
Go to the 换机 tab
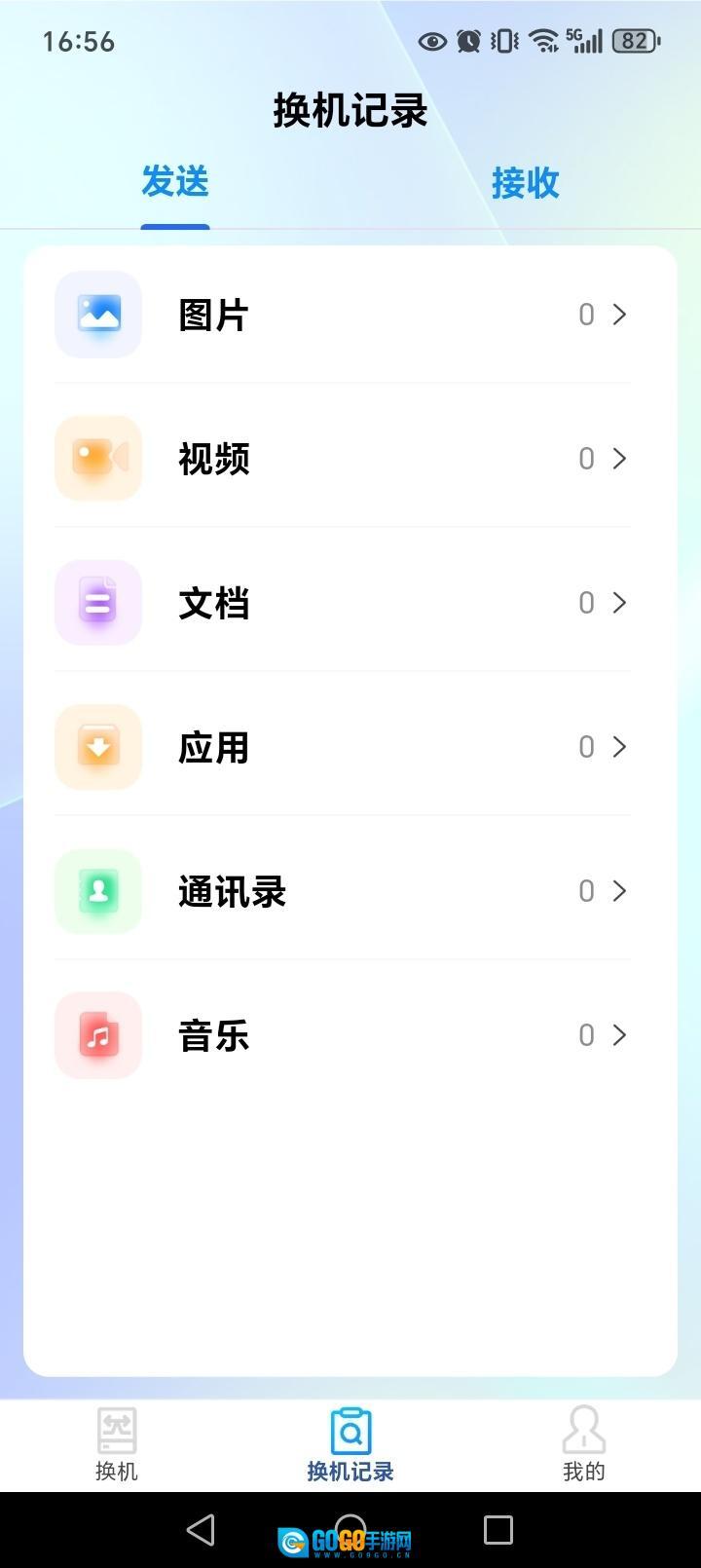pyautogui.click(x=117, y=1445)
